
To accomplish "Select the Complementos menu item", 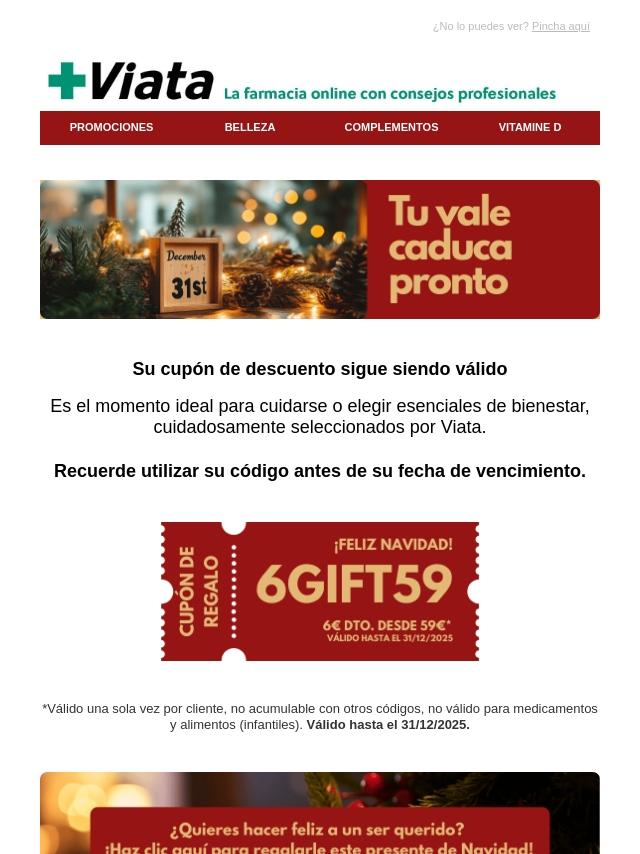I will coord(391,128).
